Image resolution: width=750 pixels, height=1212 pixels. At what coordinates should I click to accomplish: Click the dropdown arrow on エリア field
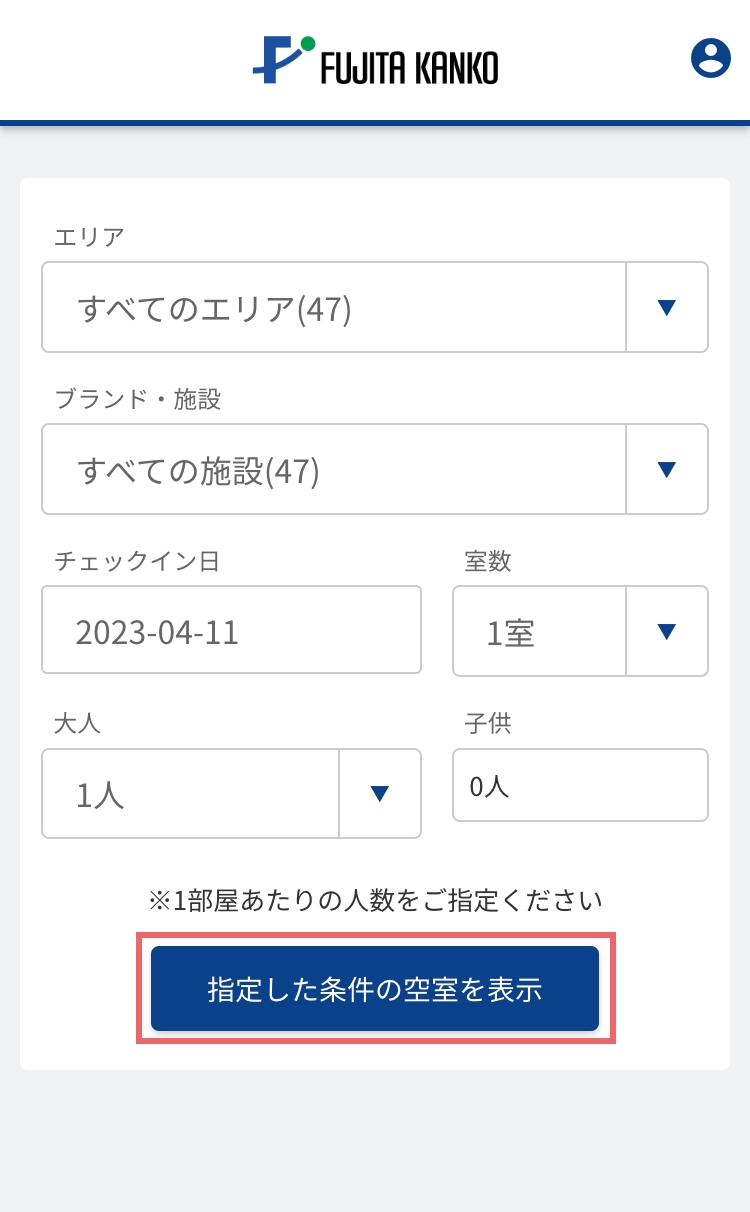pos(666,307)
